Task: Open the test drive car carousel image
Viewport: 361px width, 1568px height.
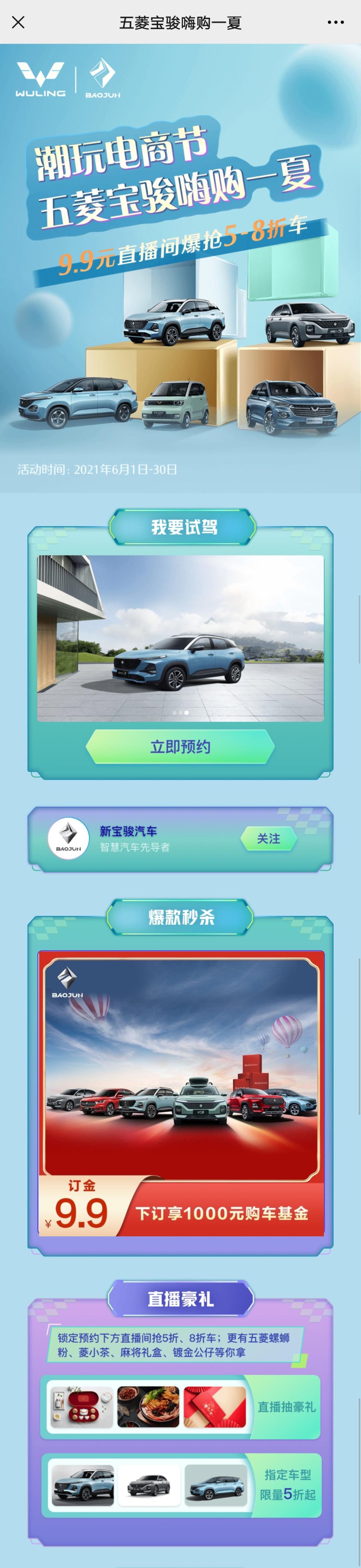Action: pyautogui.click(x=180, y=638)
